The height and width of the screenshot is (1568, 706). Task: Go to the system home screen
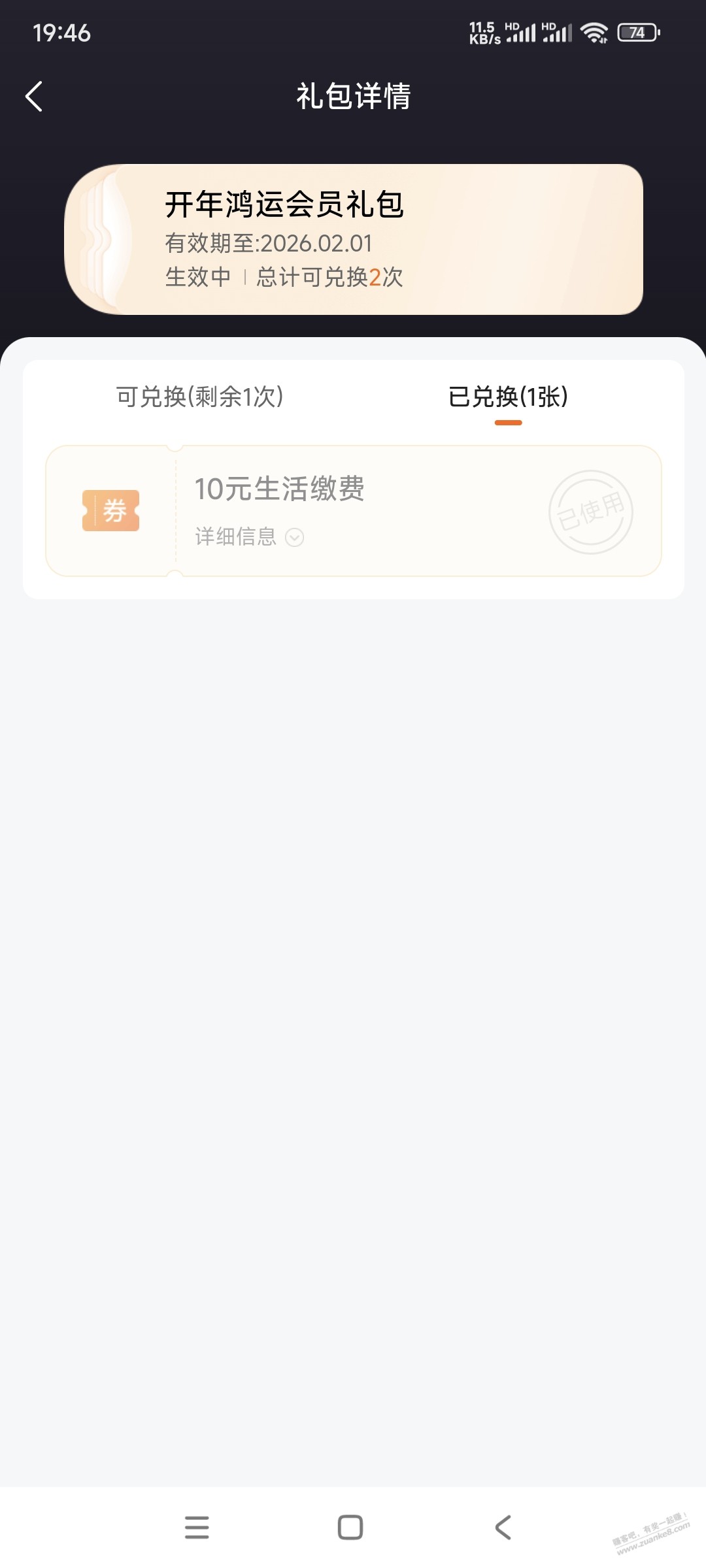click(x=350, y=1527)
